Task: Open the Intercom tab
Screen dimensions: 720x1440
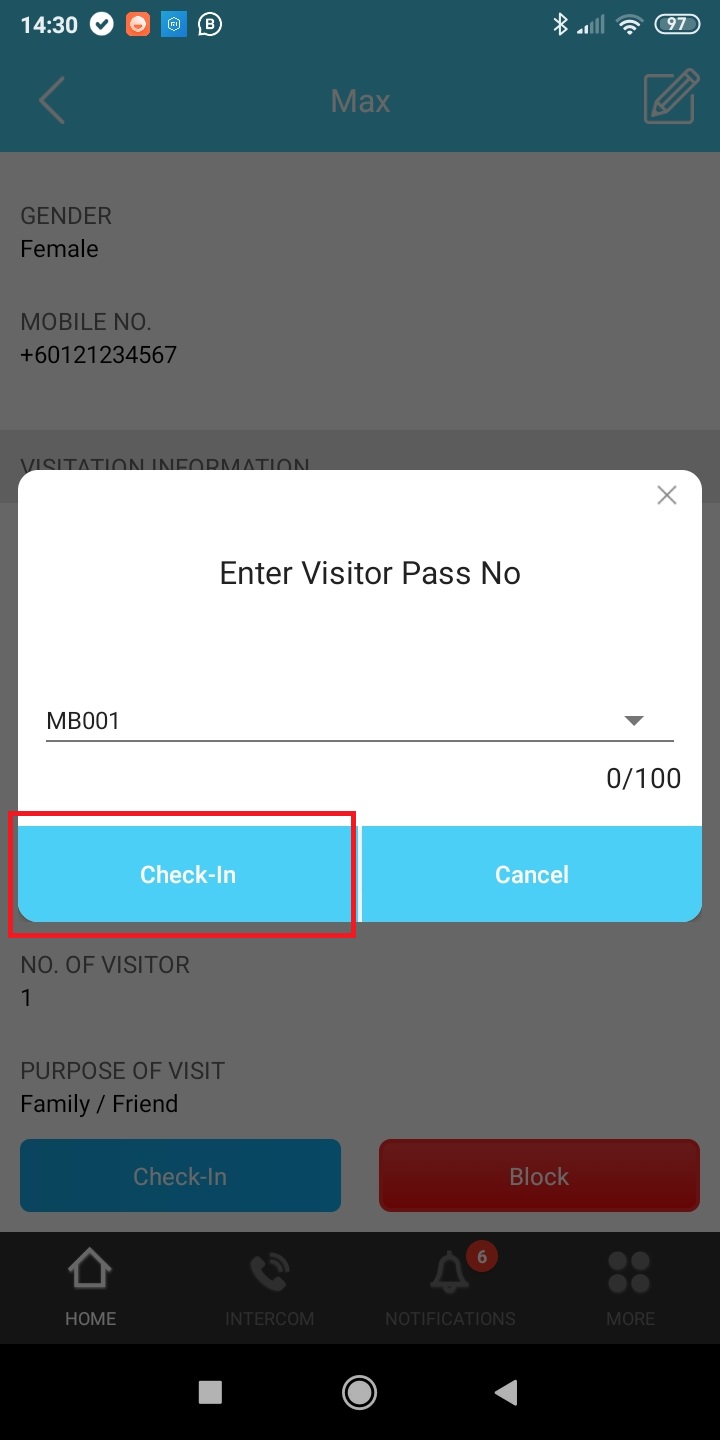Action: 269,1288
